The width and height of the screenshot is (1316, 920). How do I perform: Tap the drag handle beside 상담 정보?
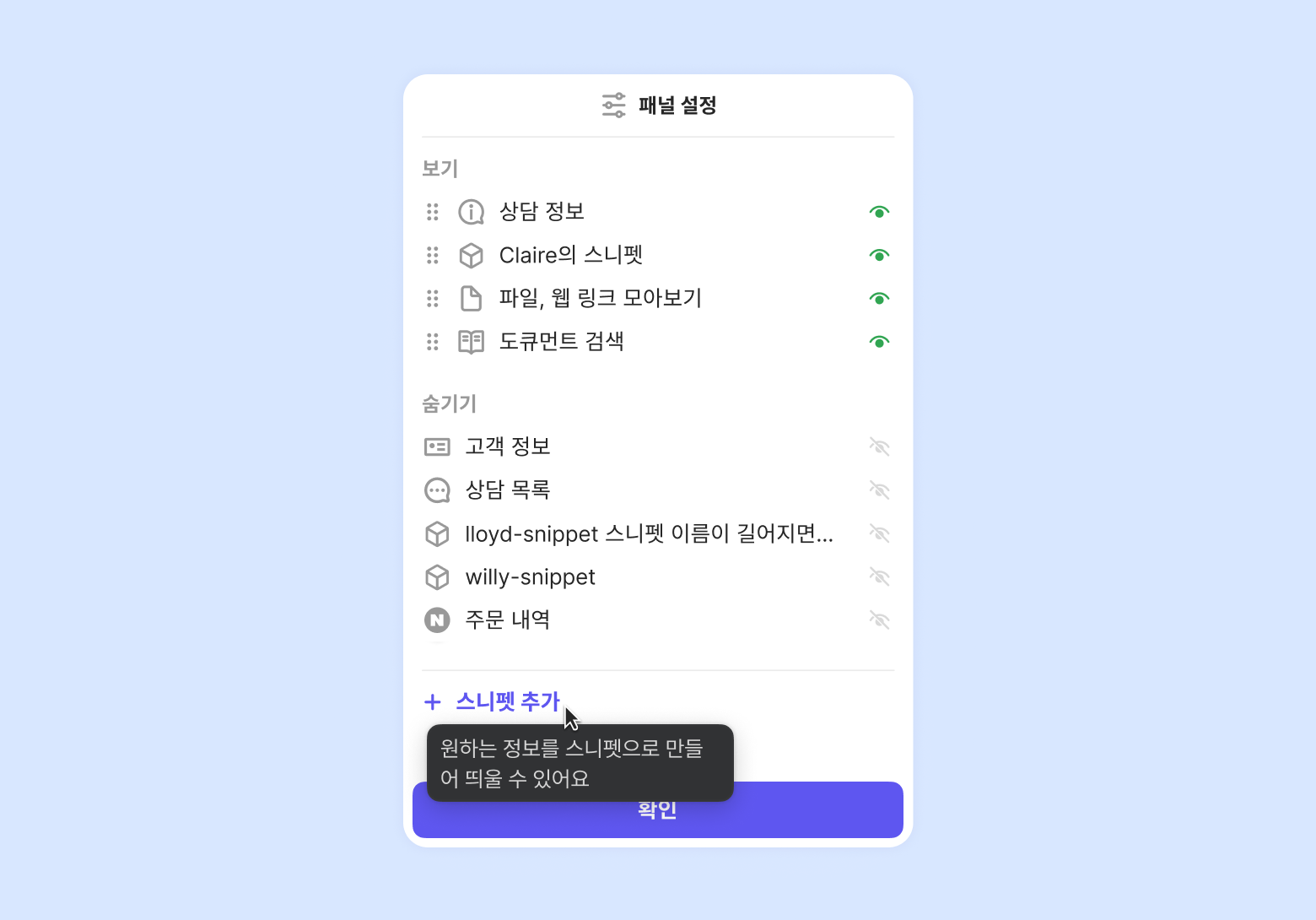tap(433, 212)
